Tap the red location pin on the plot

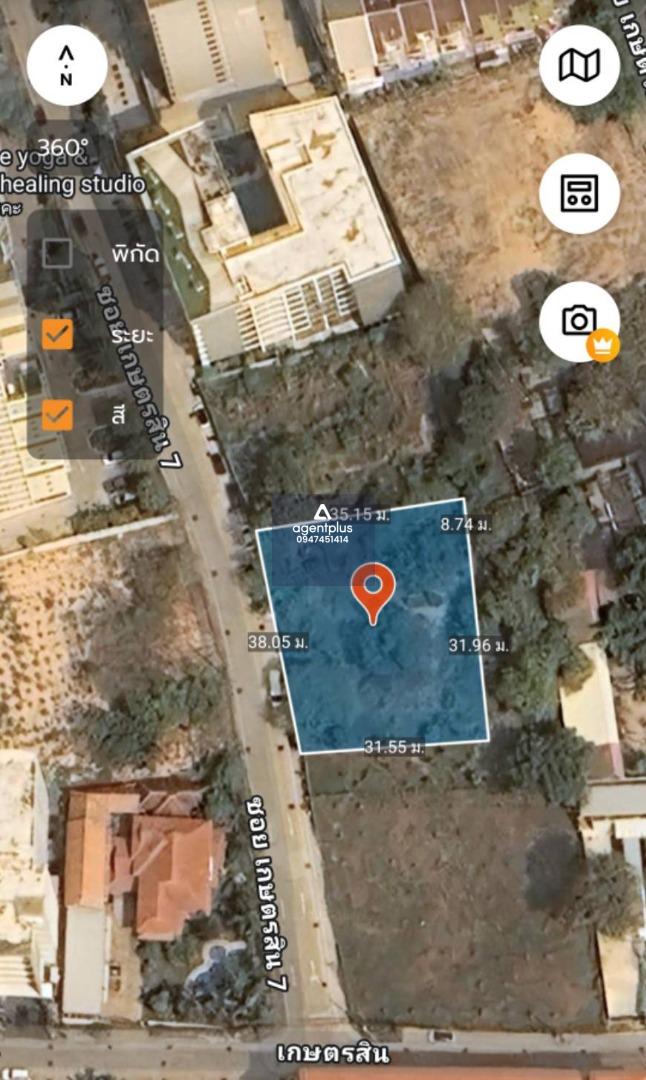pyautogui.click(x=373, y=590)
